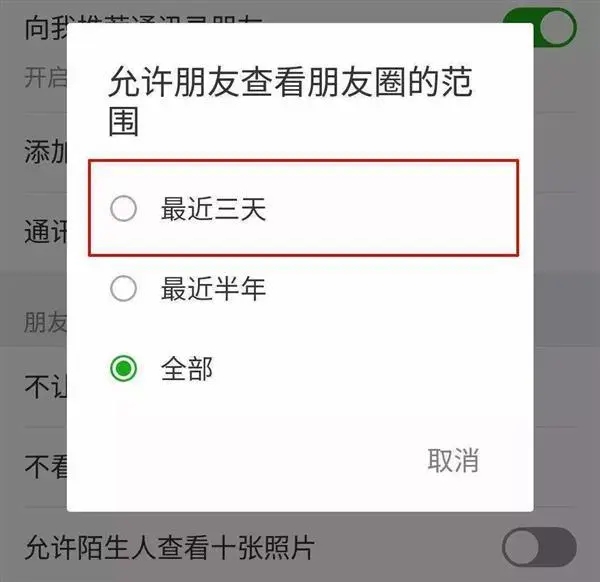The height and width of the screenshot is (582, 600).
Task: Toggle 允许陌生人查看十张照片 switch
Action: click(538, 548)
